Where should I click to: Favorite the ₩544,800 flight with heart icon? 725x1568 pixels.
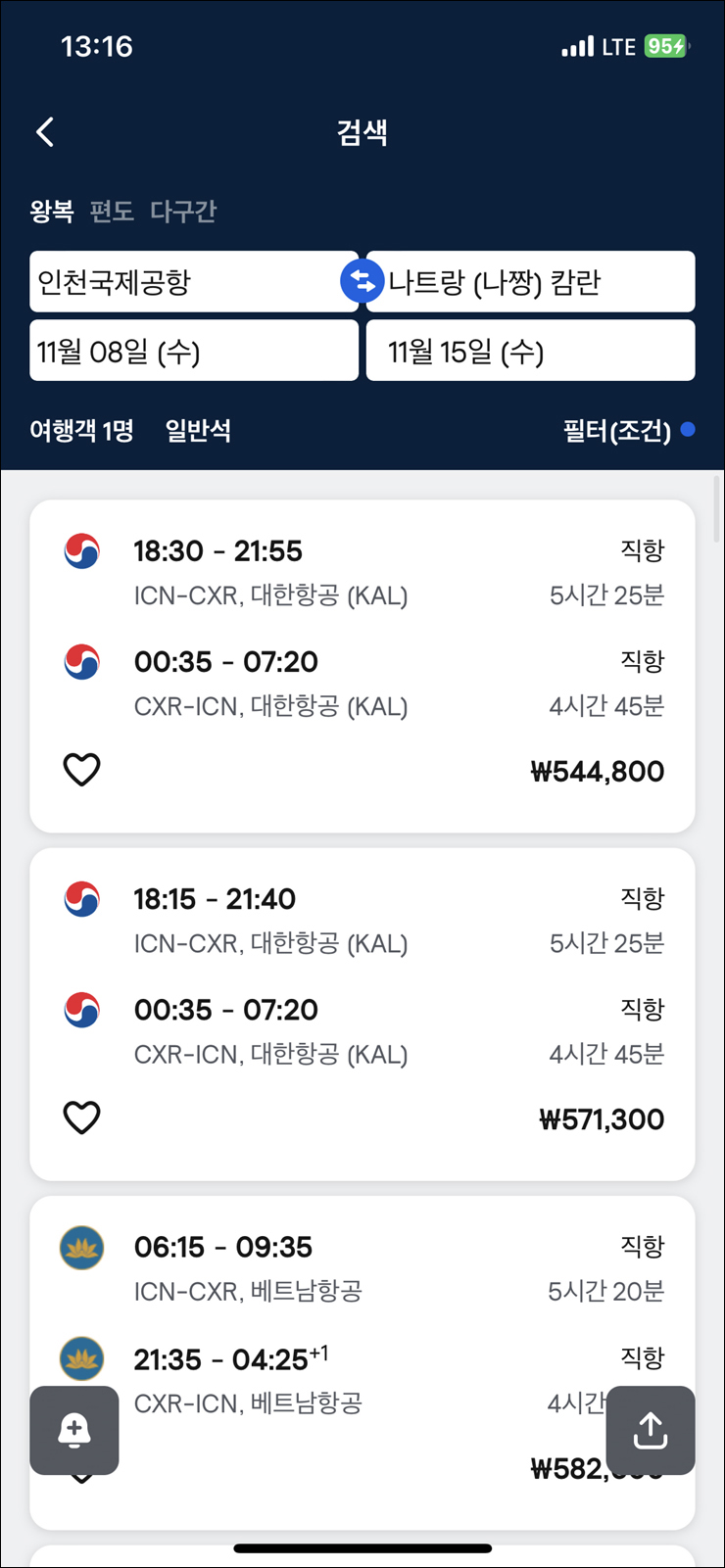(x=81, y=770)
